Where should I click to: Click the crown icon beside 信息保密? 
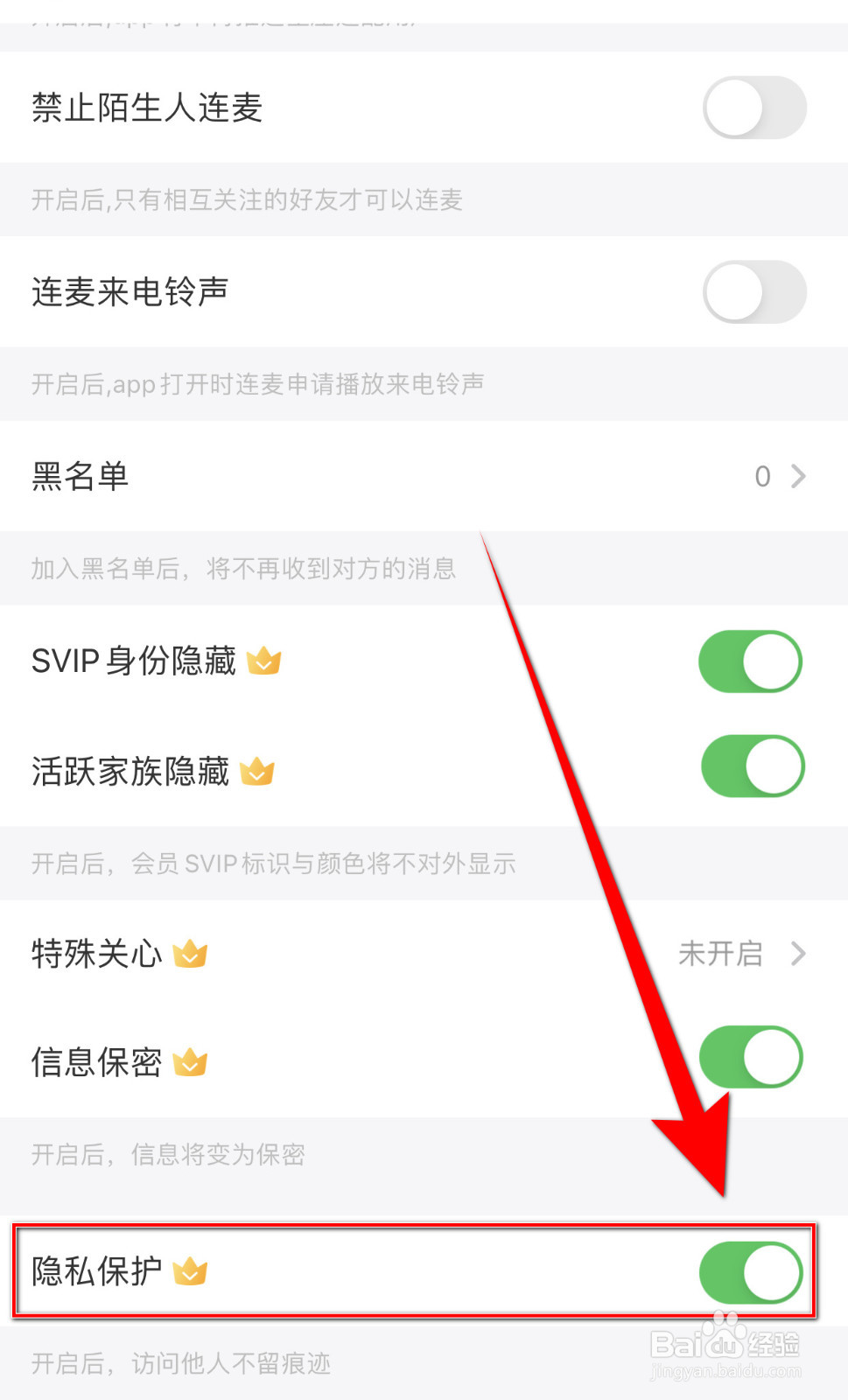[x=192, y=1061]
